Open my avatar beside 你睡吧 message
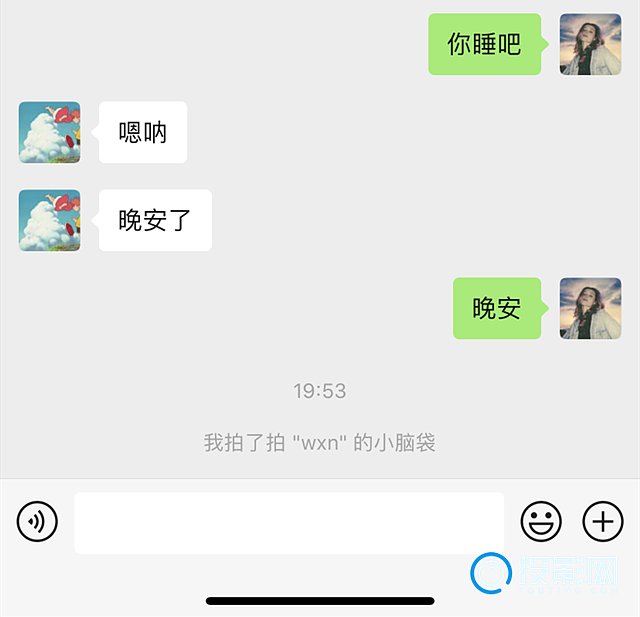Viewport: 640px width, 617px height. (x=590, y=45)
